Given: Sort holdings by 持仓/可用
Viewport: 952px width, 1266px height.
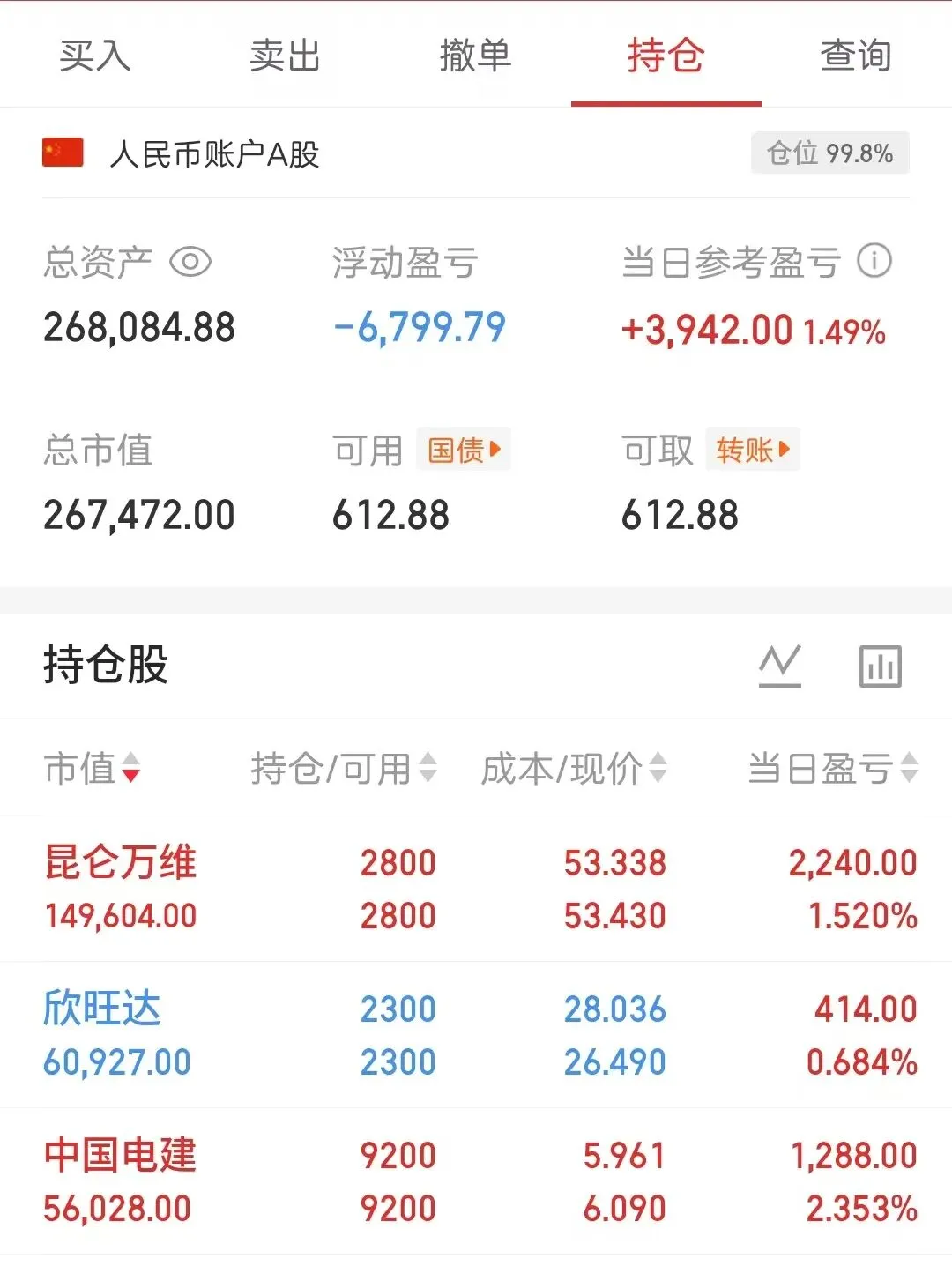Looking at the screenshot, I should click(x=344, y=768).
